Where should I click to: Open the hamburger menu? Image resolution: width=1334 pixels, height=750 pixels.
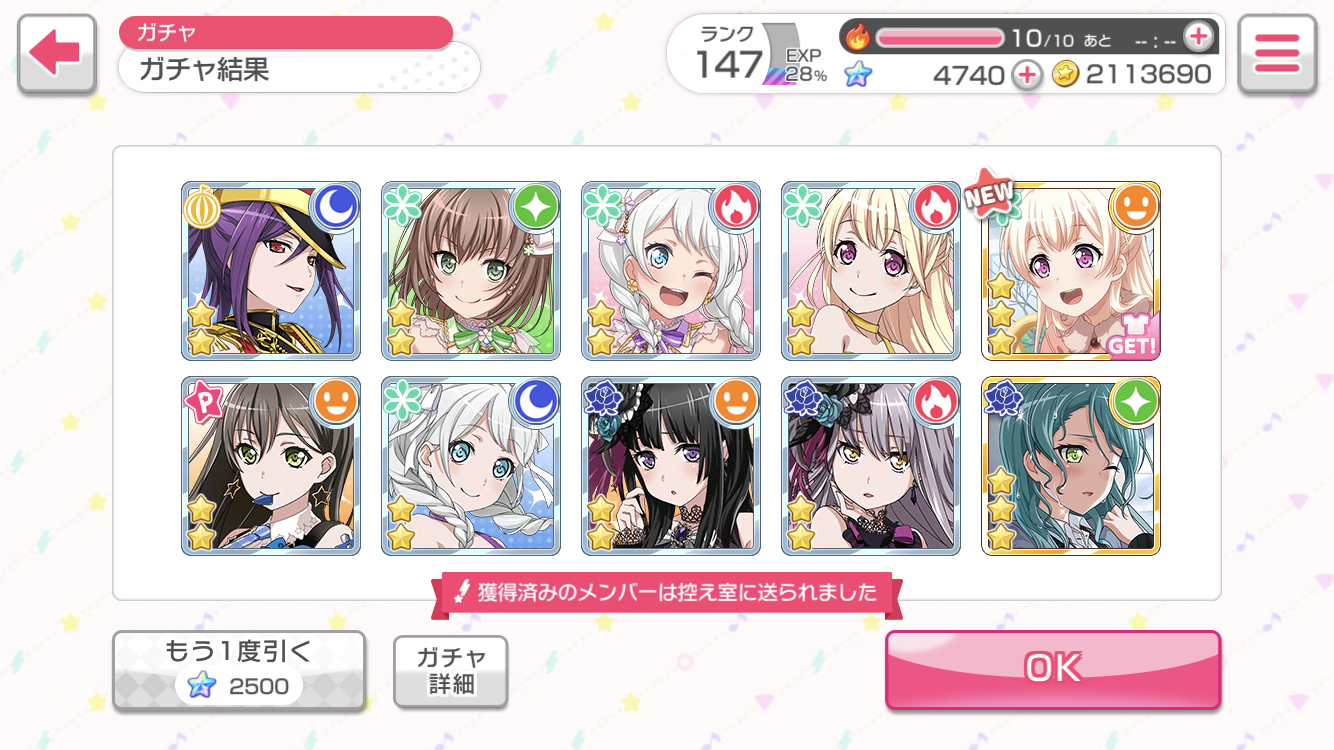1276,54
